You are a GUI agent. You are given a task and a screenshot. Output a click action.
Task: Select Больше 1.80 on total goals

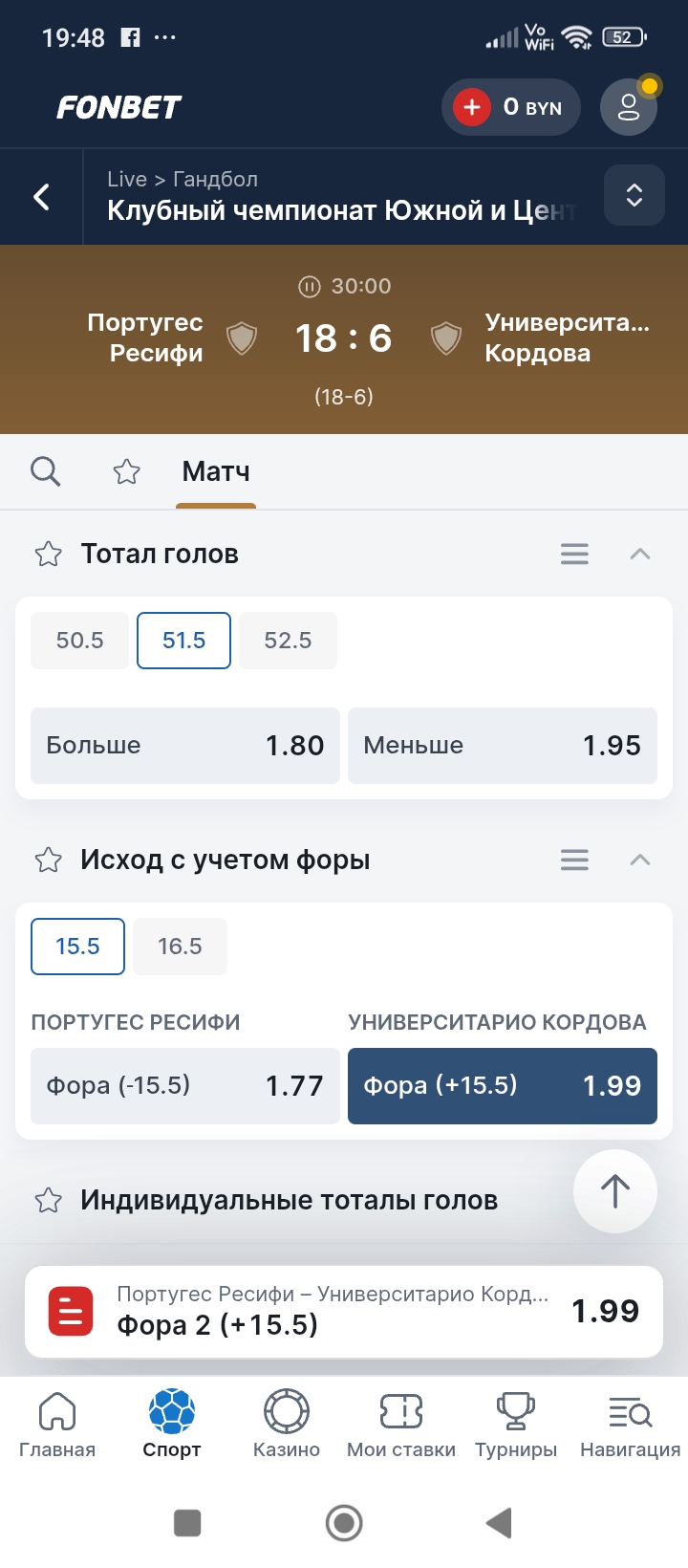tap(184, 746)
